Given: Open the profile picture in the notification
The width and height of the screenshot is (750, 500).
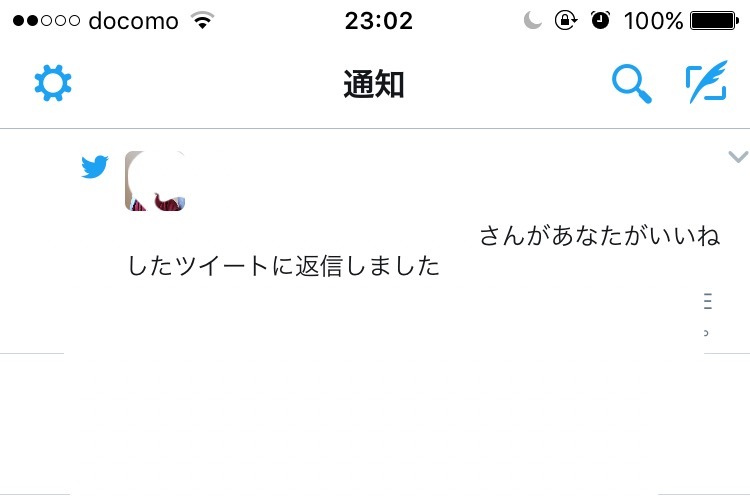Looking at the screenshot, I should 155,181.
